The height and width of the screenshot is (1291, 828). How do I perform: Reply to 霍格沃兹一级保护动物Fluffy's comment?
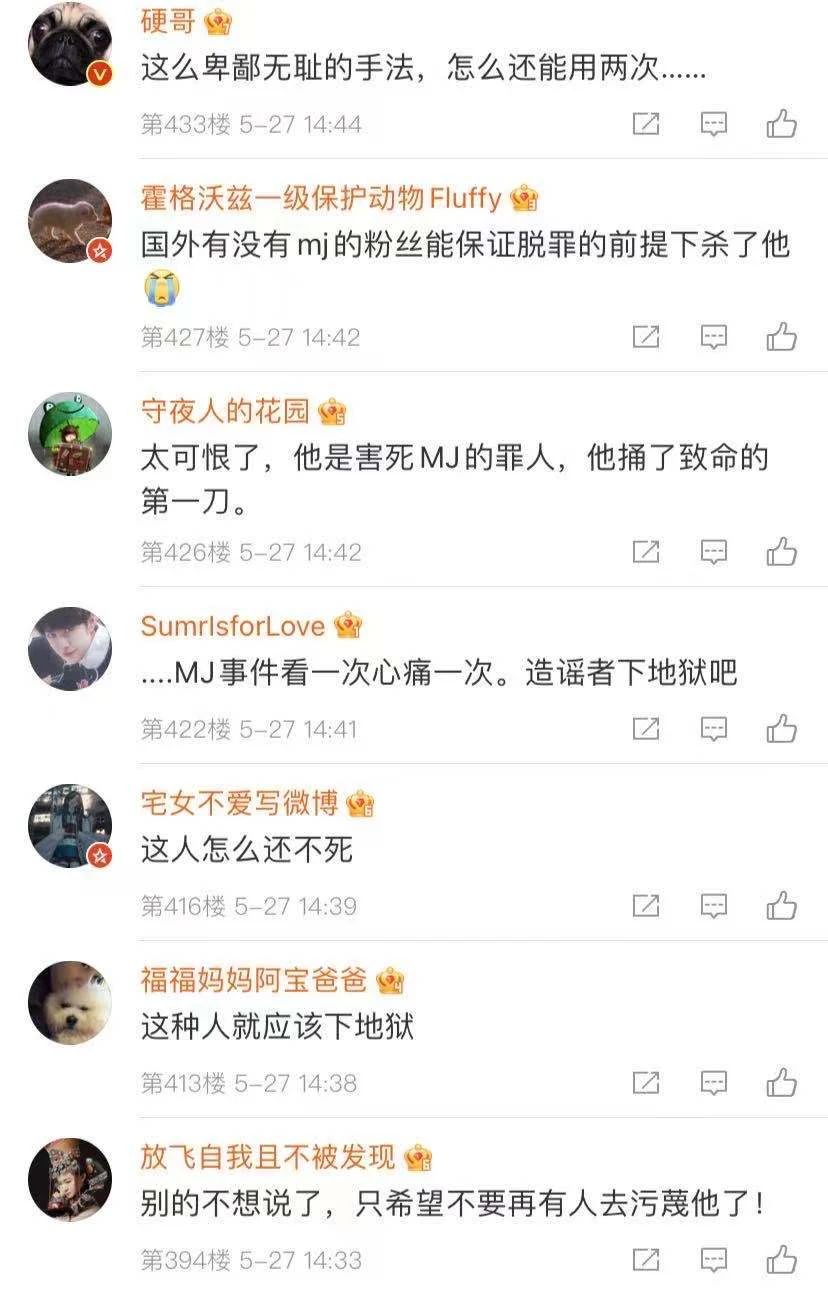[x=713, y=337]
